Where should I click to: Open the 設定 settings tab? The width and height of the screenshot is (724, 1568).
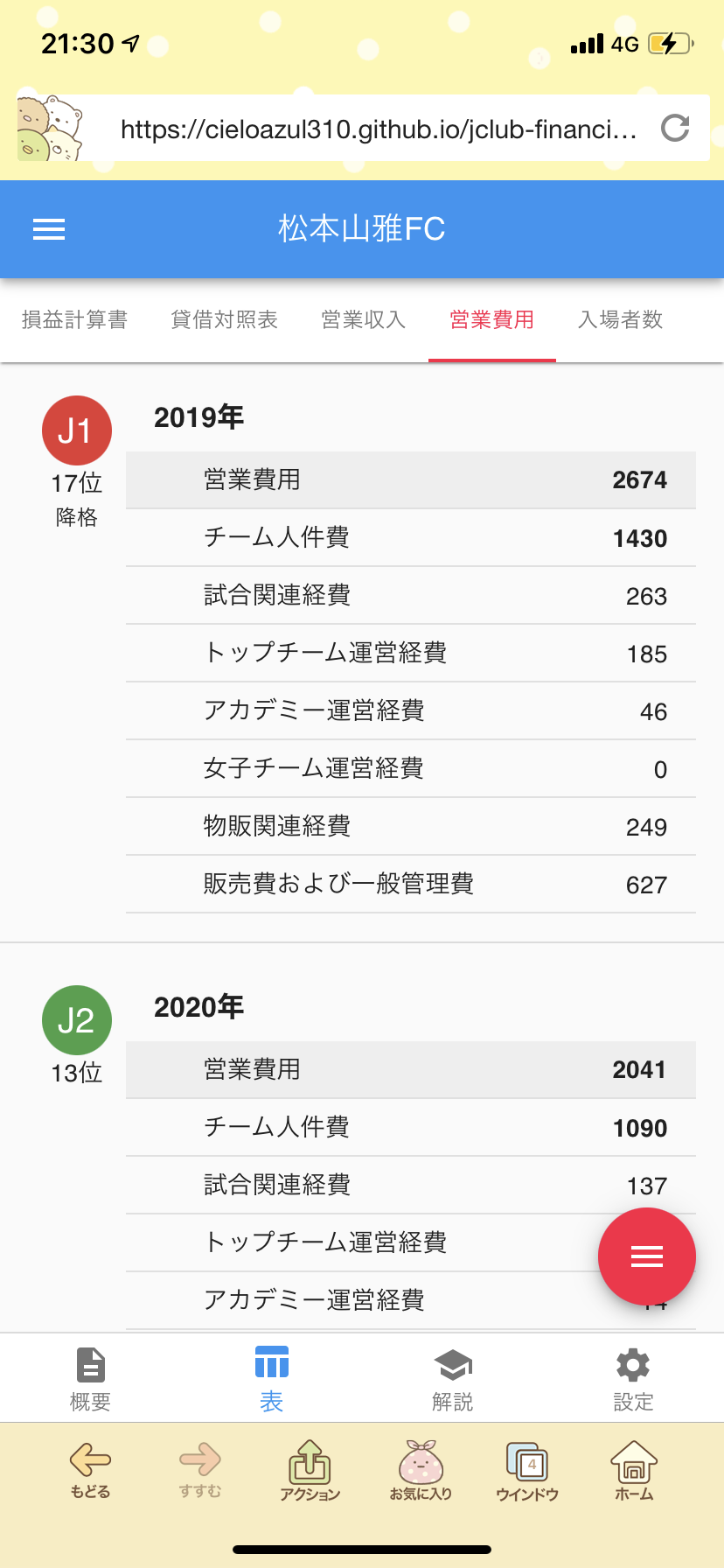click(x=634, y=1379)
